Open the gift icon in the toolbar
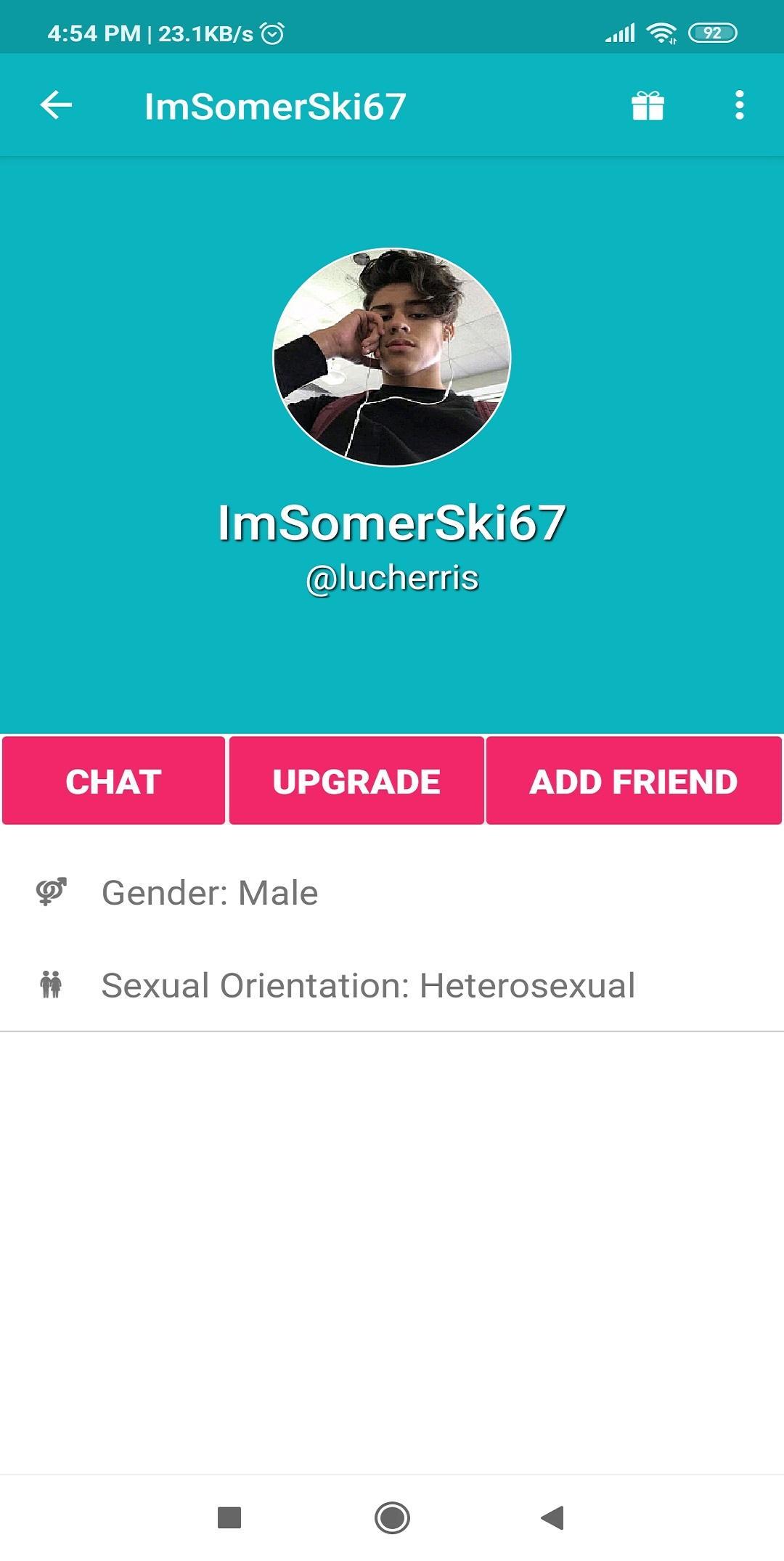Image resolution: width=784 pixels, height=1561 pixels. 648,105
